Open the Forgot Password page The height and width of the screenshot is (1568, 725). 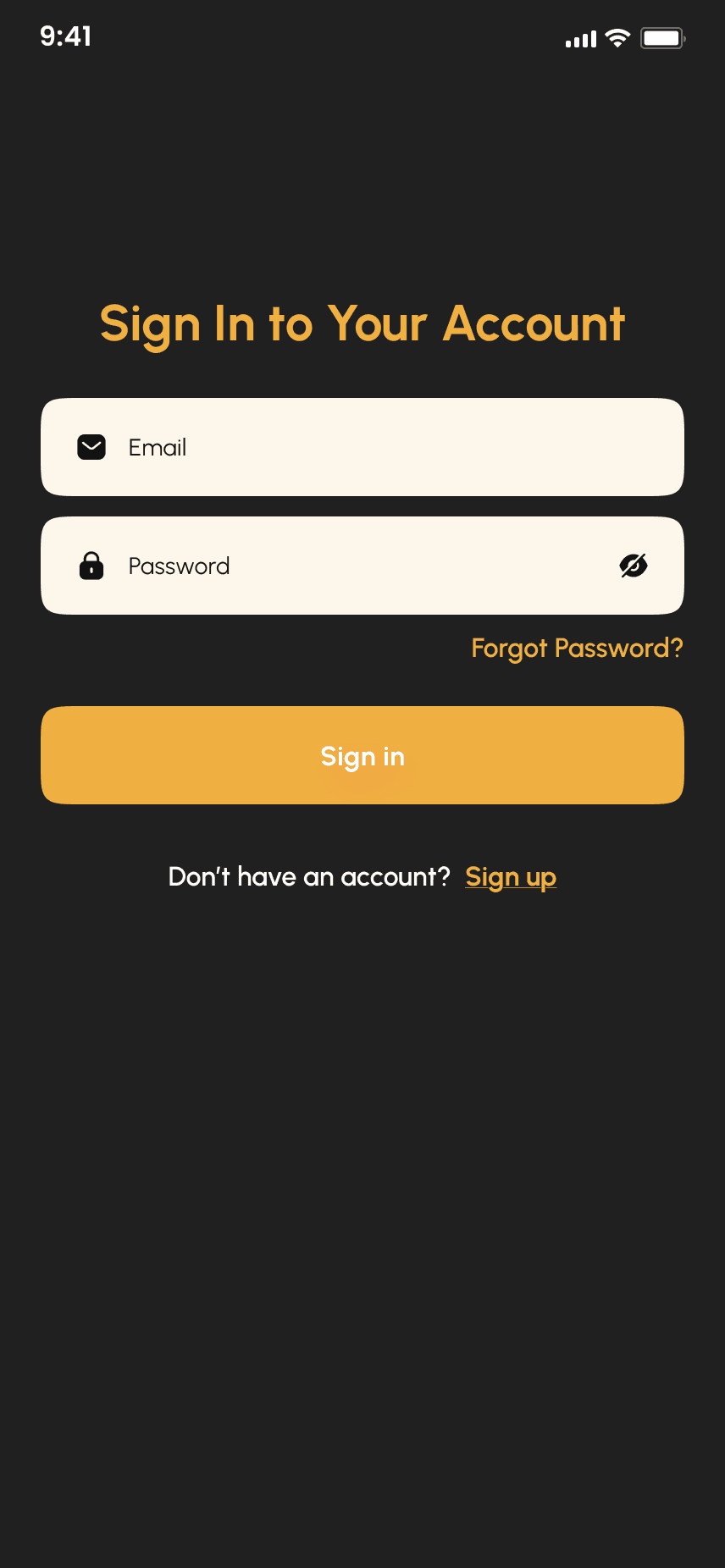(x=577, y=648)
